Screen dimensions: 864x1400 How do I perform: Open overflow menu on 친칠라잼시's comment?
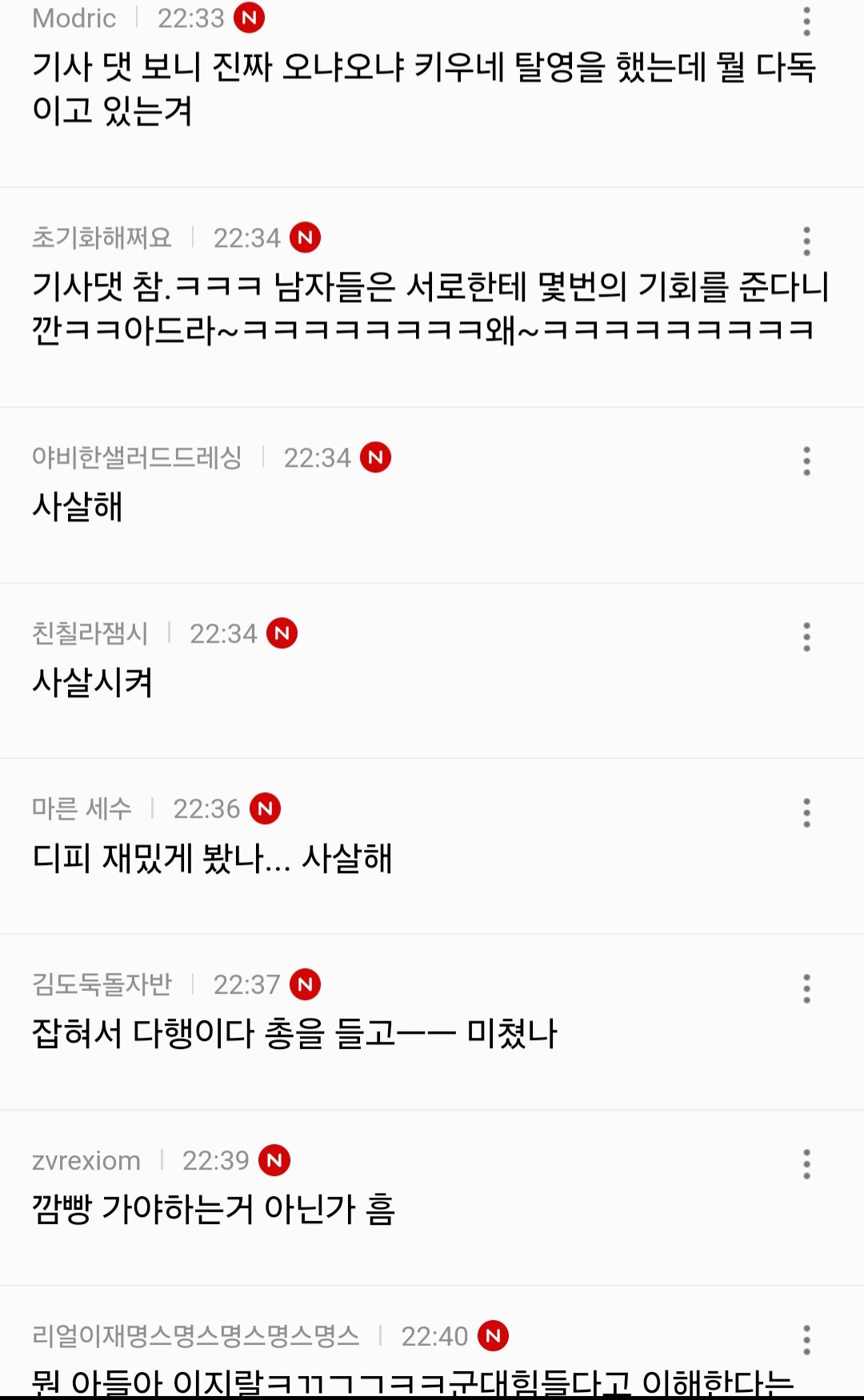[x=806, y=636]
